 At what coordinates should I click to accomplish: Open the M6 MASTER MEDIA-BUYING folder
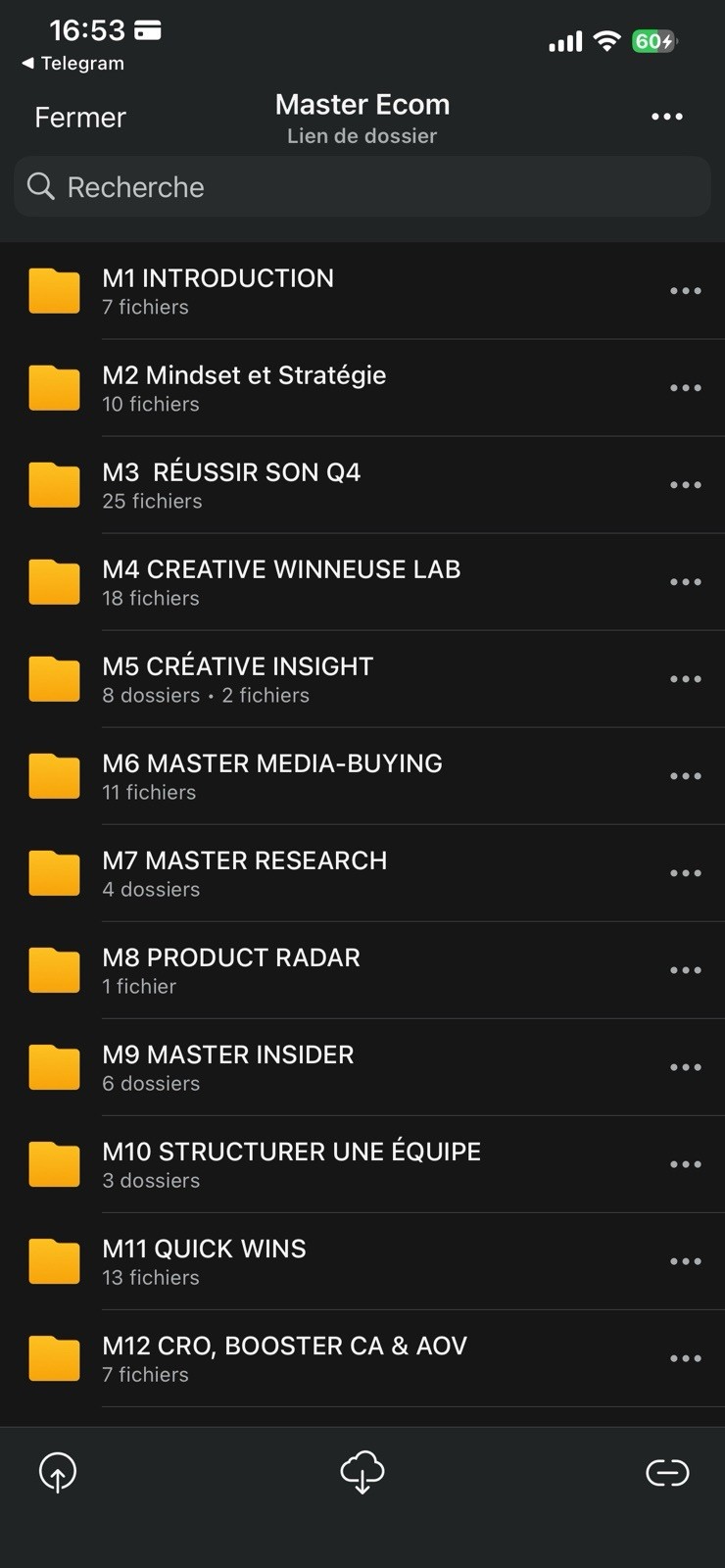[x=272, y=776]
